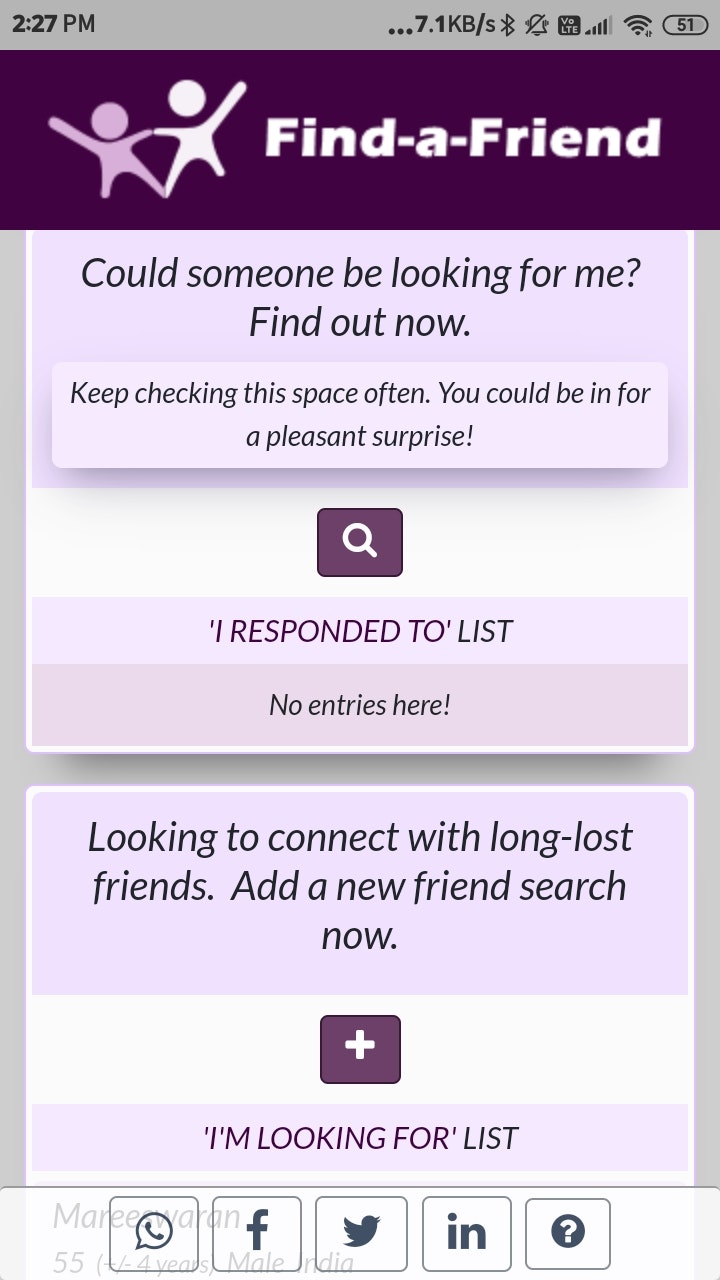Open the Twitter share icon
Screen dimensions: 720x1280
[x=362, y=1233]
